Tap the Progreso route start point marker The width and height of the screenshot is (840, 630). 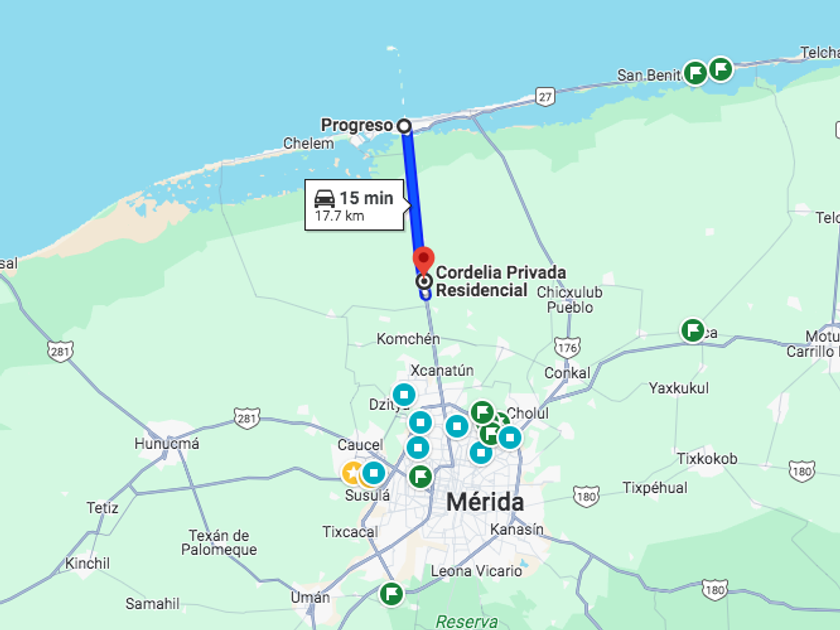[404, 126]
